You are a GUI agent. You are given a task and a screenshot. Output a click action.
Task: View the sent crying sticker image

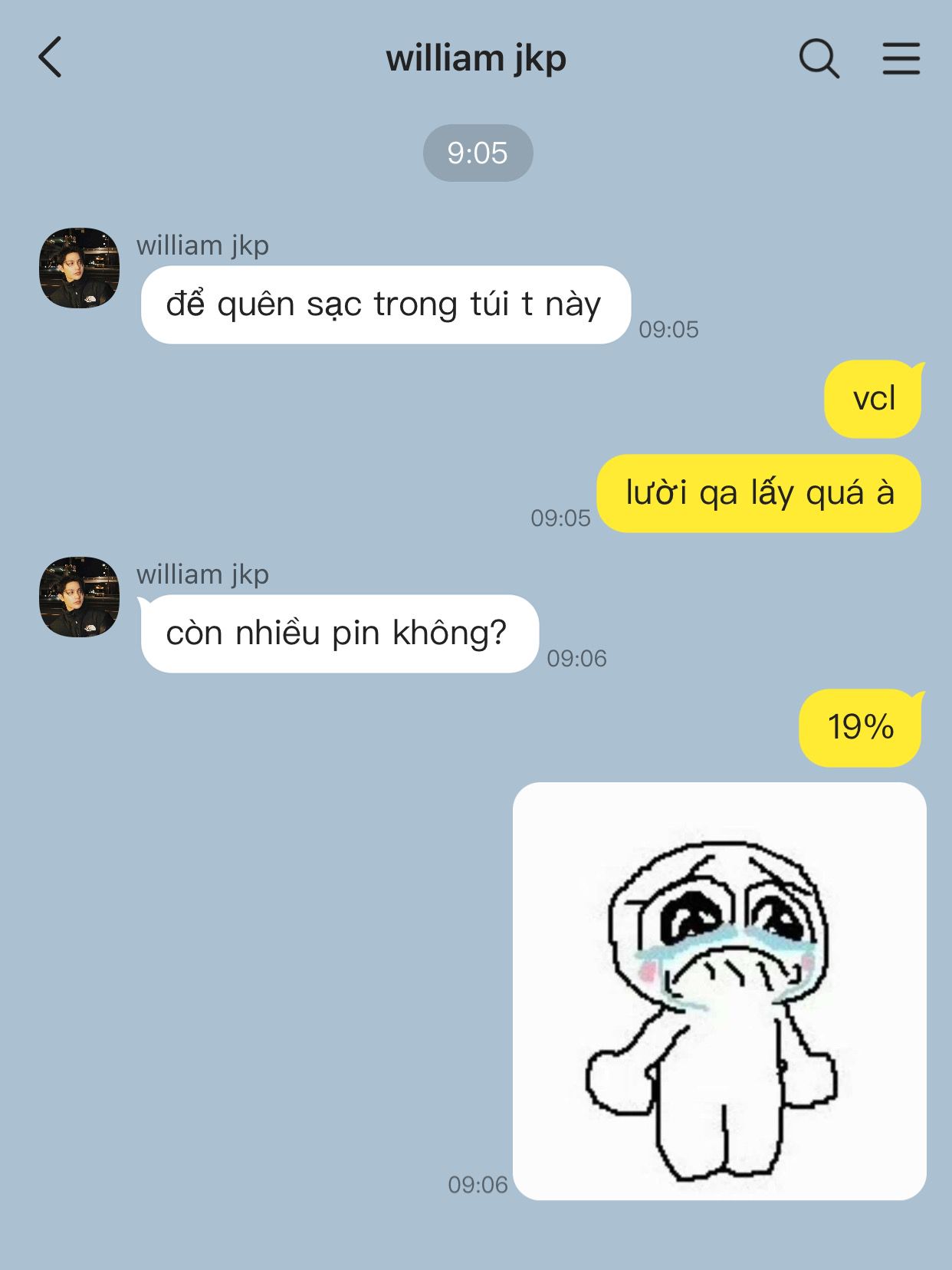click(719, 991)
